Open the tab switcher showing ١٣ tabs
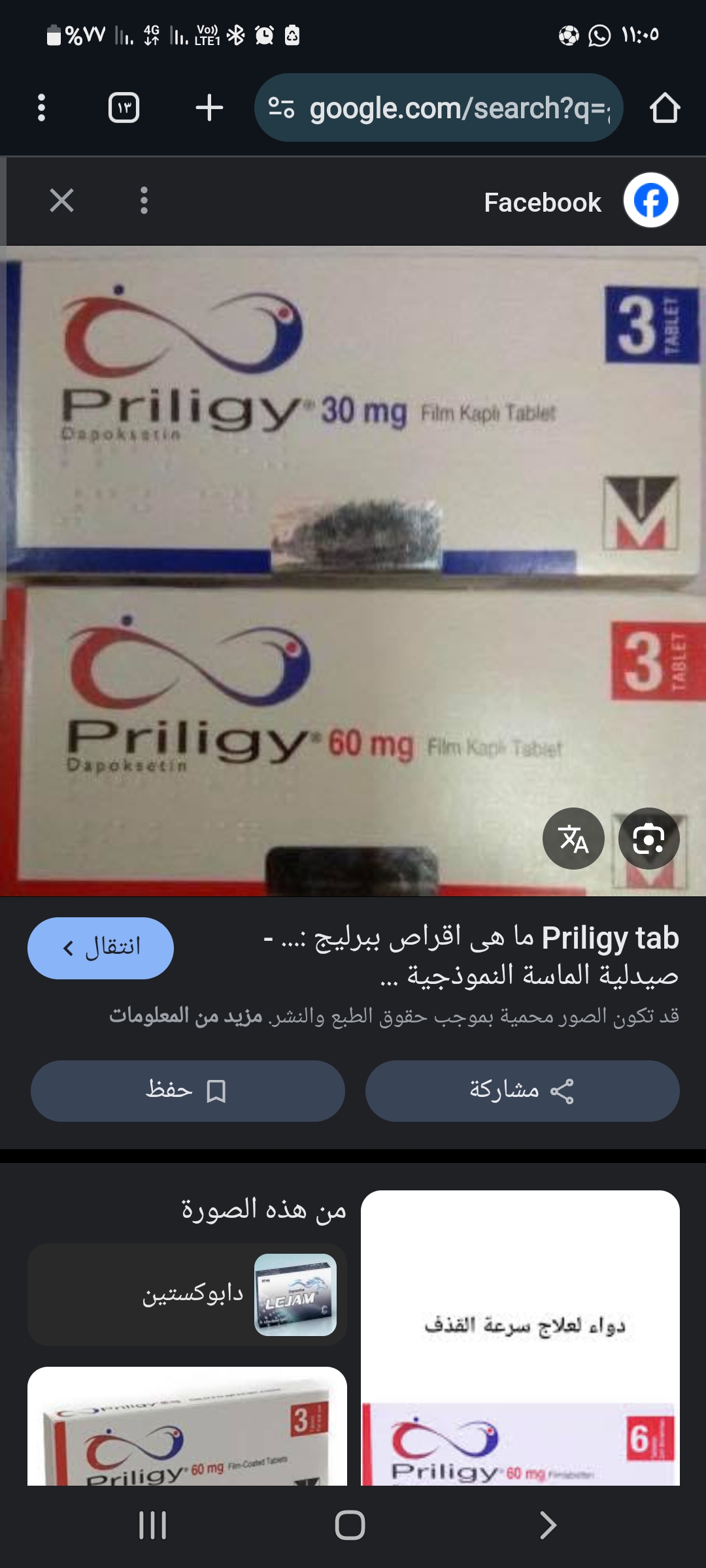 (124, 108)
